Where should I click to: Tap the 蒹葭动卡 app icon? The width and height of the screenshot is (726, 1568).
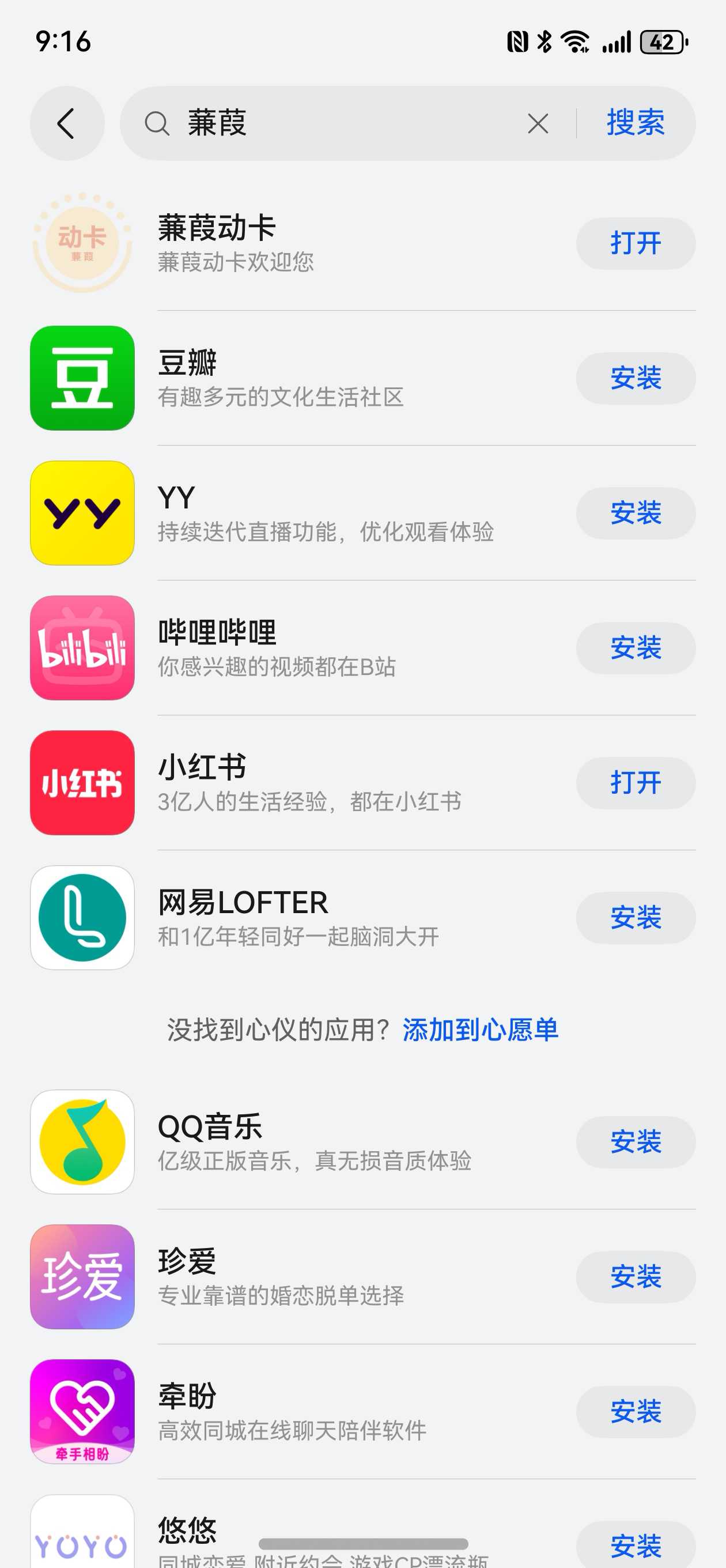(x=82, y=243)
